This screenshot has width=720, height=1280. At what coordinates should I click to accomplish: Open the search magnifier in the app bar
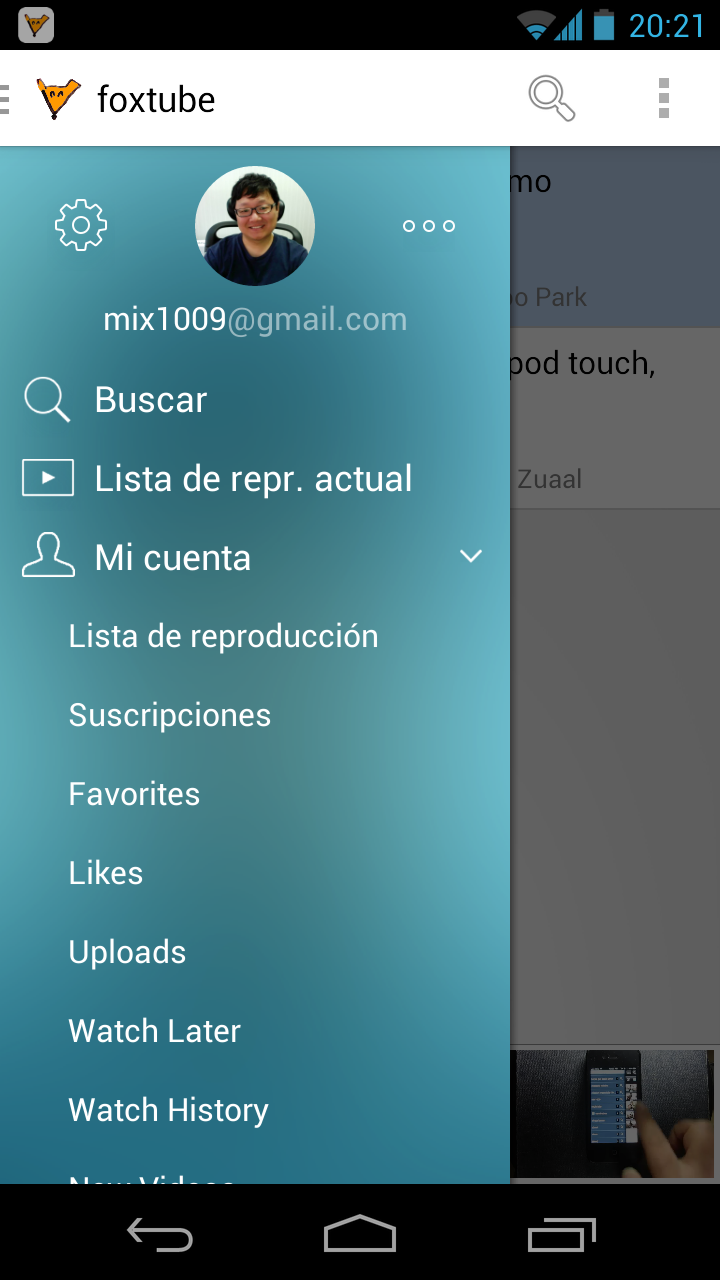(551, 99)
